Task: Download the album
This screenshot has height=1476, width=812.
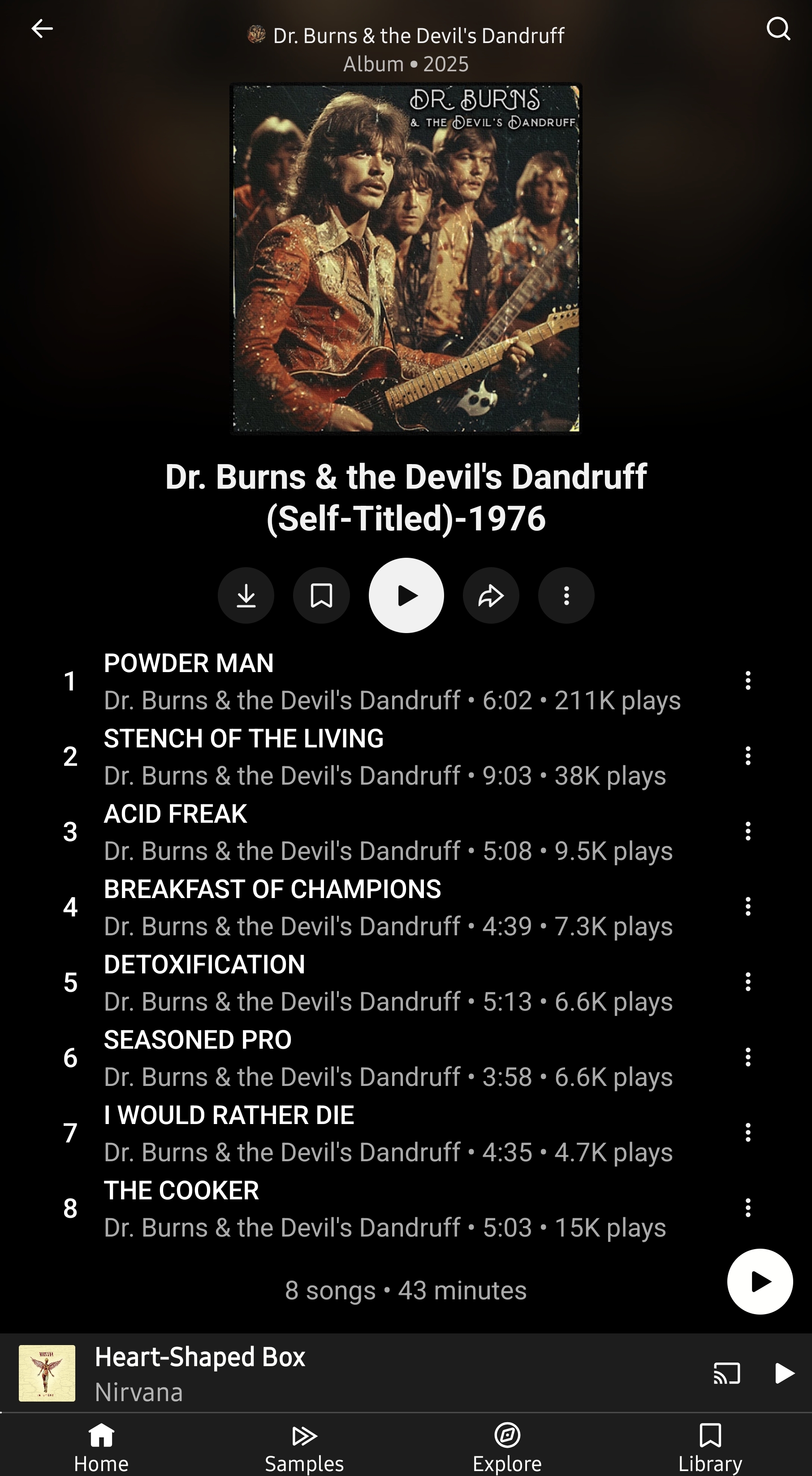Action: click(x=246, y=596)
